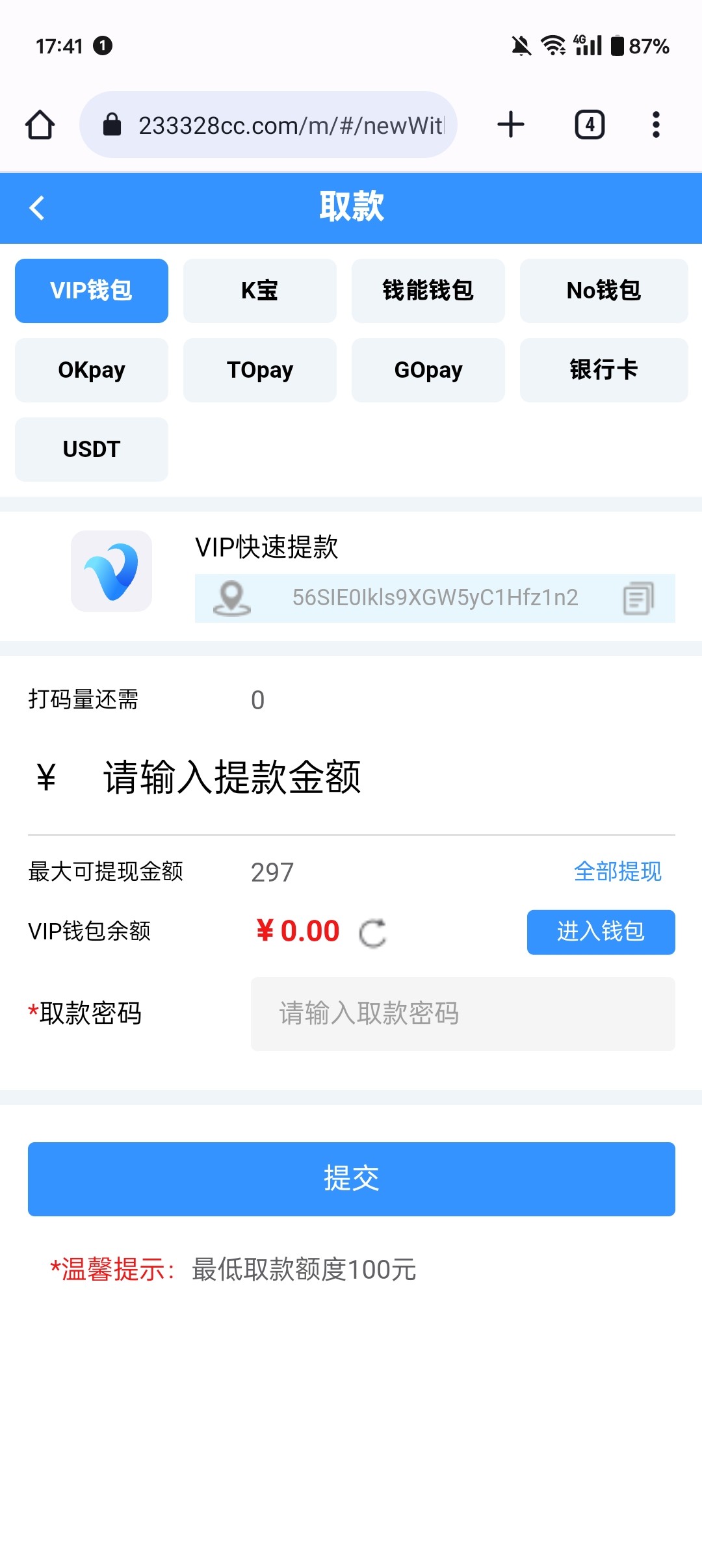Viewport: 702px width, 1568px height.
Task: Choose USDT withdrawal option
Action: coord(92,449)
